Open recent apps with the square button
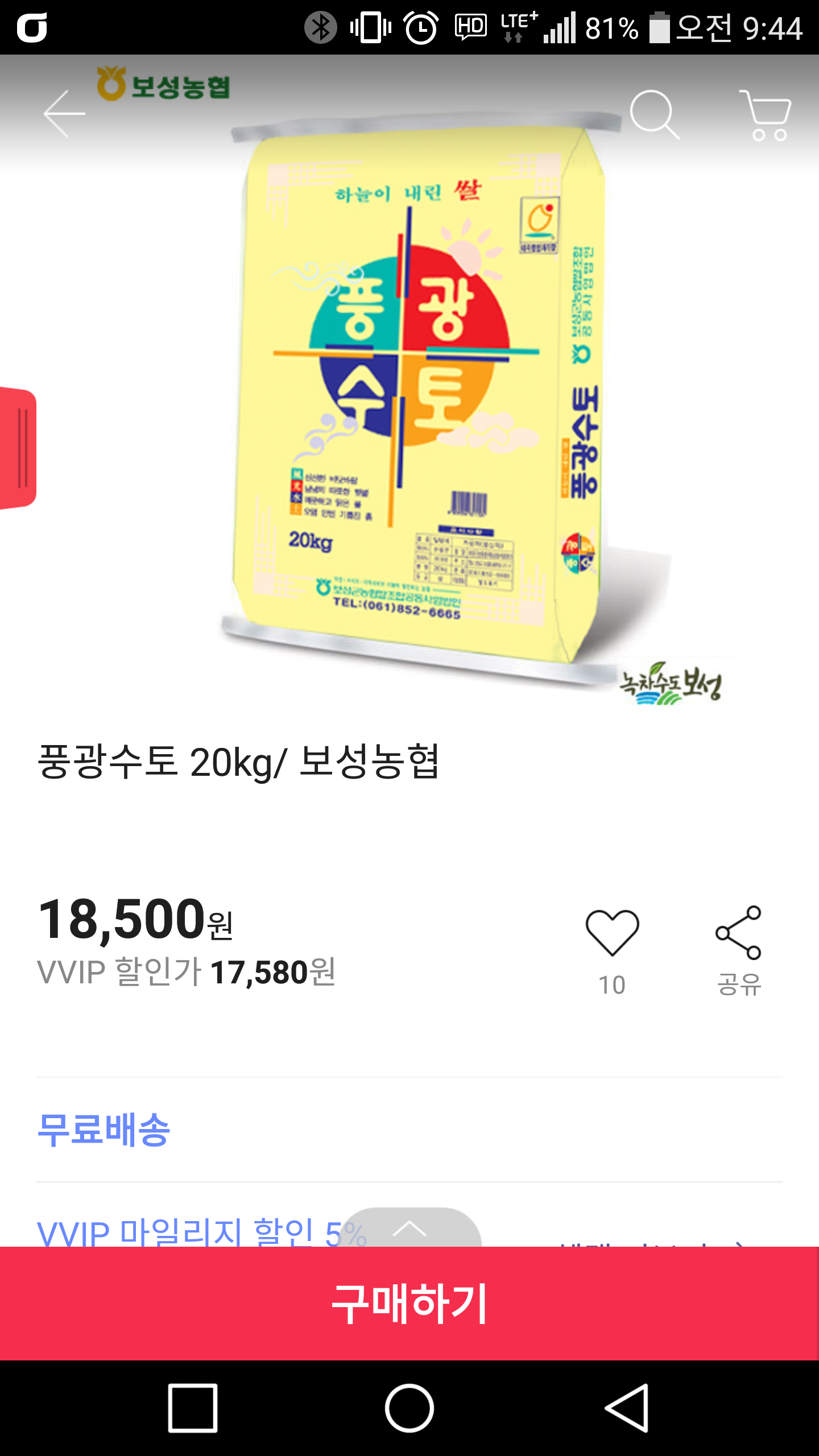This screenshot has width=819, height=1456. pos(193,1408)
